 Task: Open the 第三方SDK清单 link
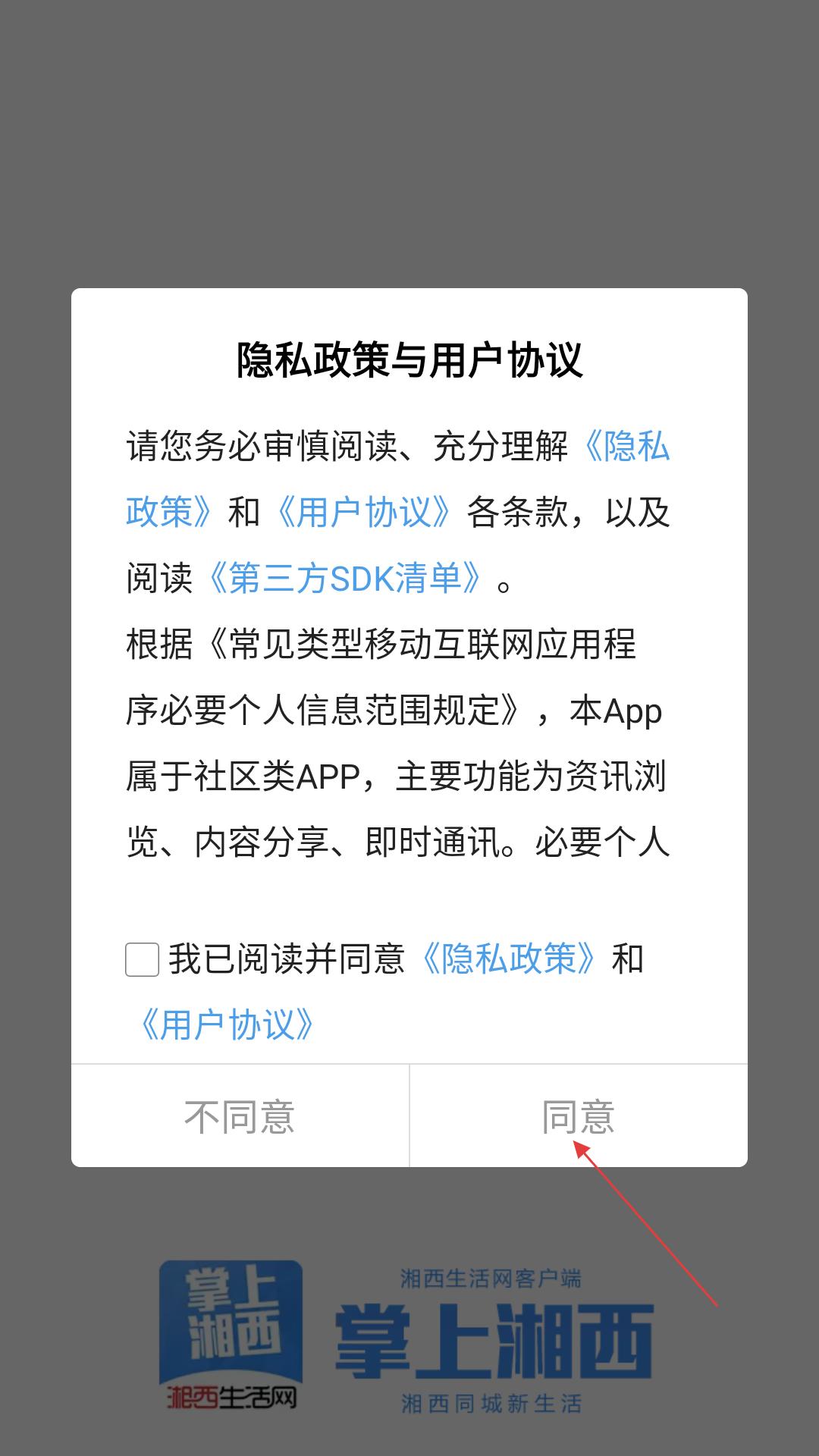tap(345, 578)
